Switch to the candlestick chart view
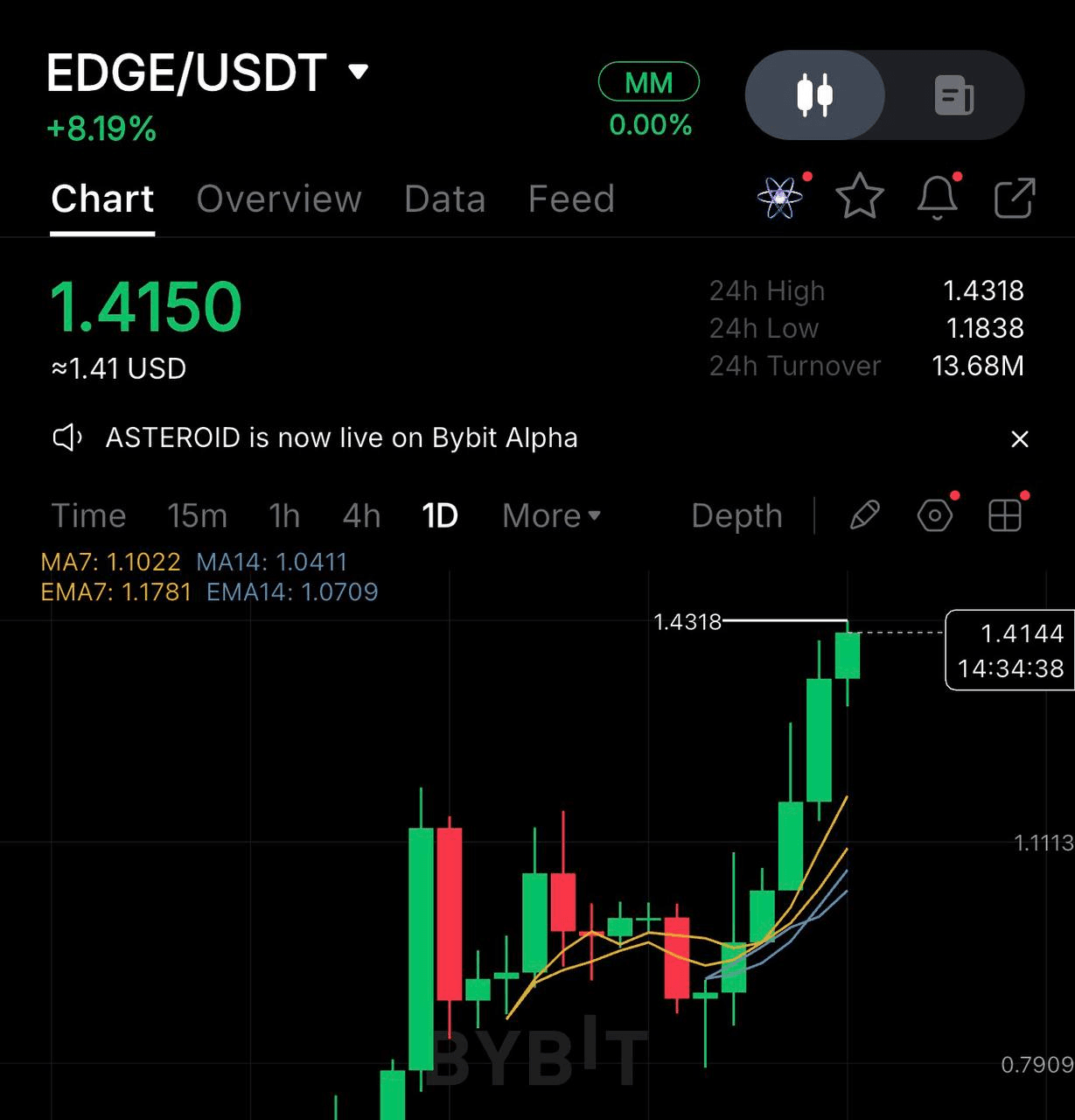 point(814,94)
